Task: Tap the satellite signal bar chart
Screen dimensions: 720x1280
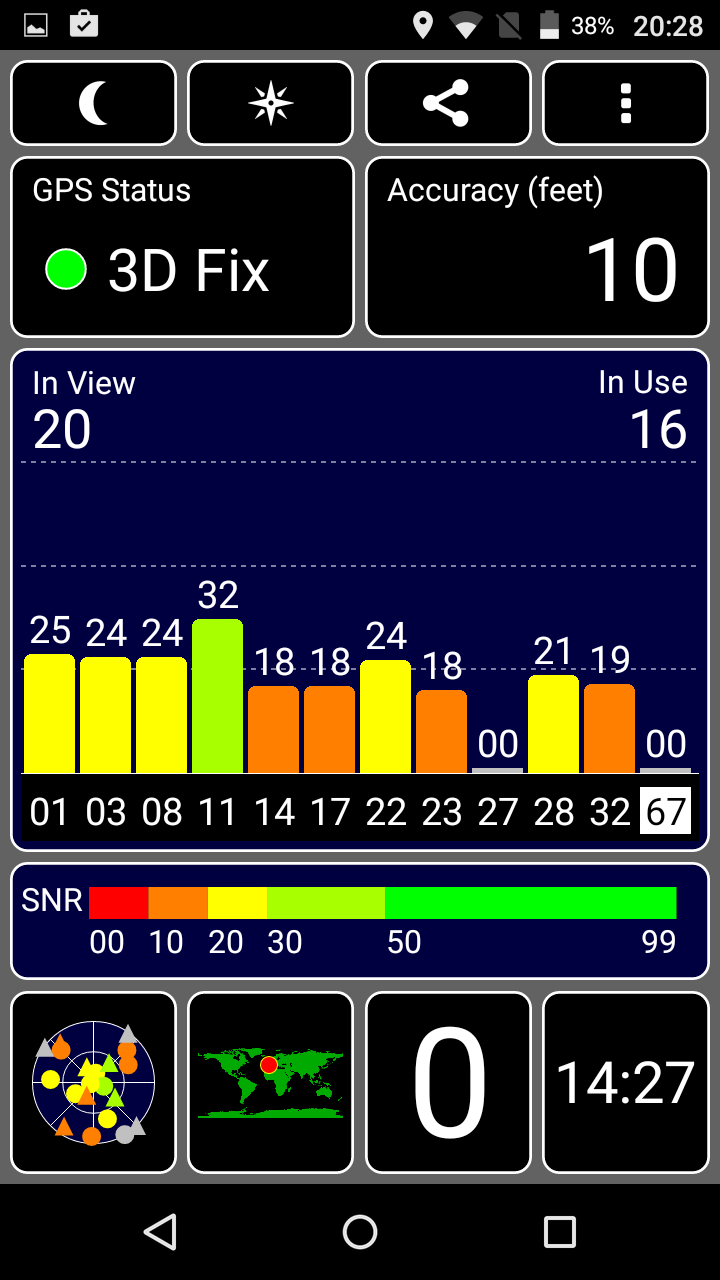Action: coord(360,600)
